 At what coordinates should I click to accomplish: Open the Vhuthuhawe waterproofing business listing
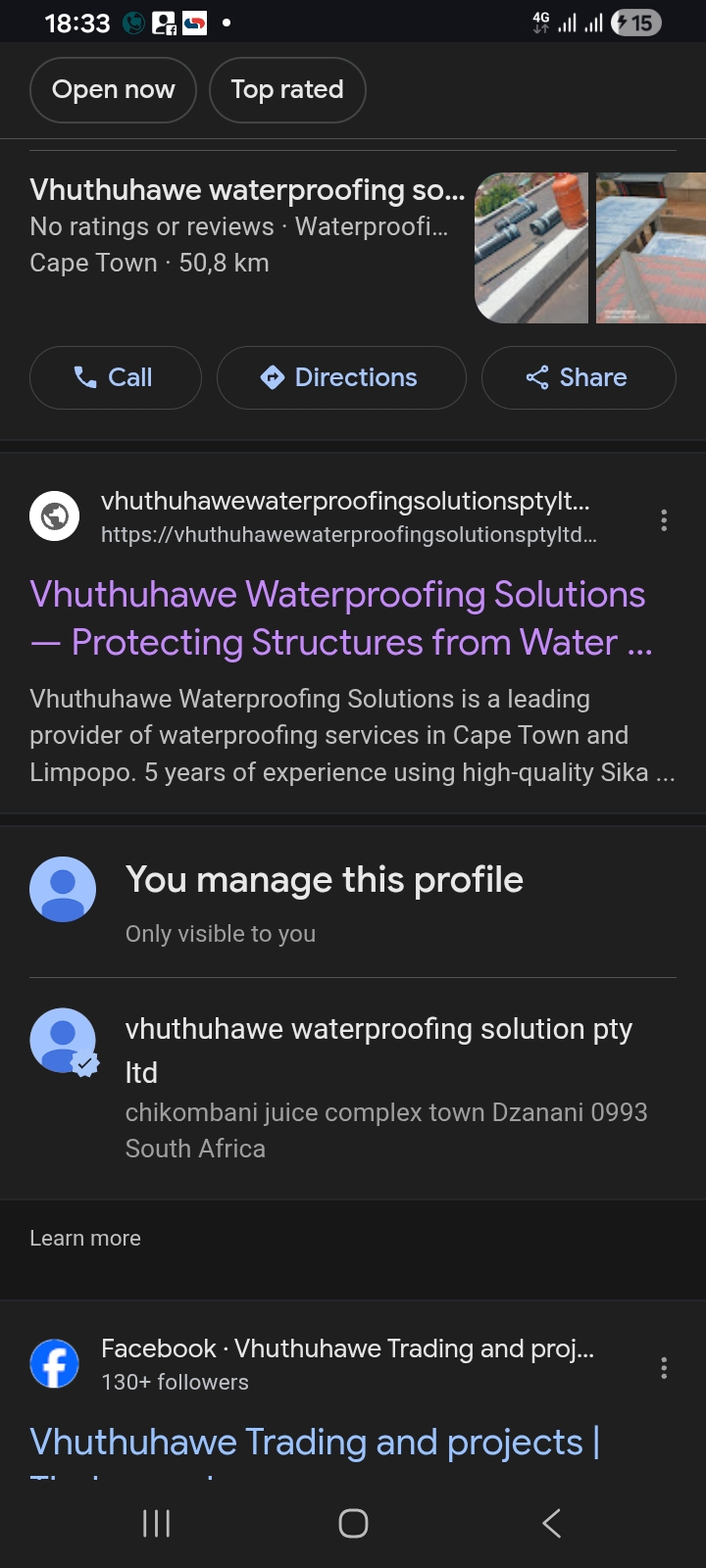(247, 190)
